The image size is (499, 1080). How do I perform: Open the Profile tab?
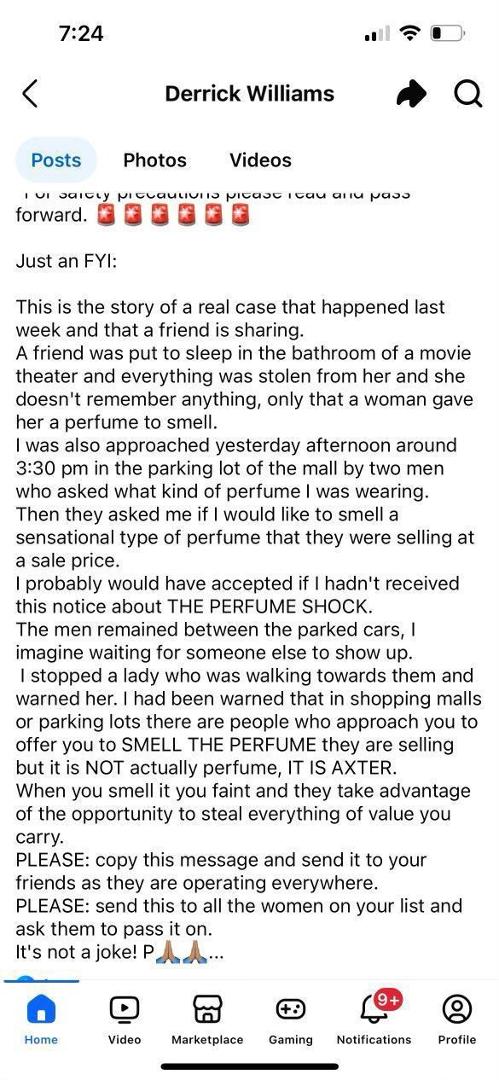pos(457,1019)
